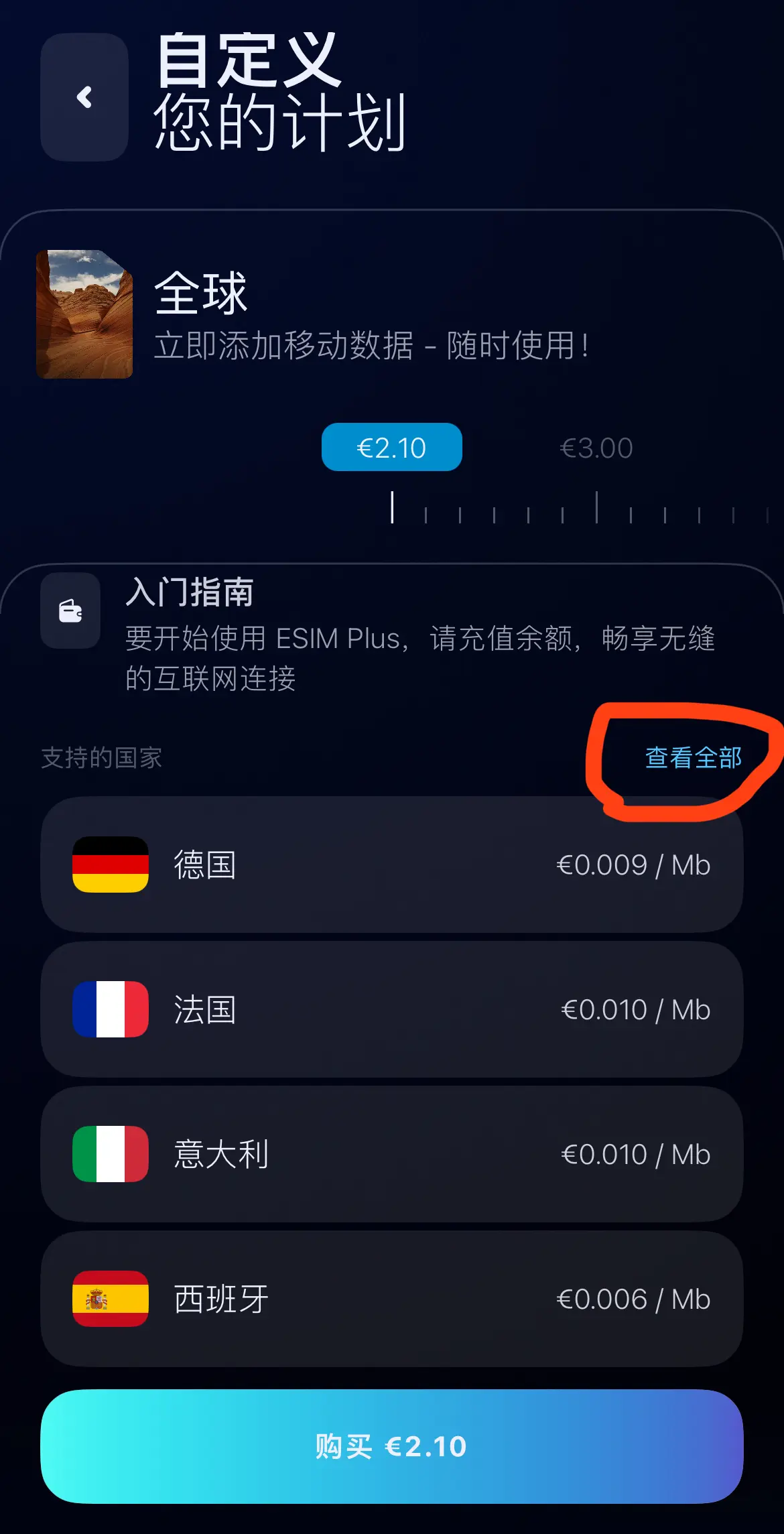Open the 法国 country row
The width and height of the screenshot is (784, 1534).
(391, 1009)
